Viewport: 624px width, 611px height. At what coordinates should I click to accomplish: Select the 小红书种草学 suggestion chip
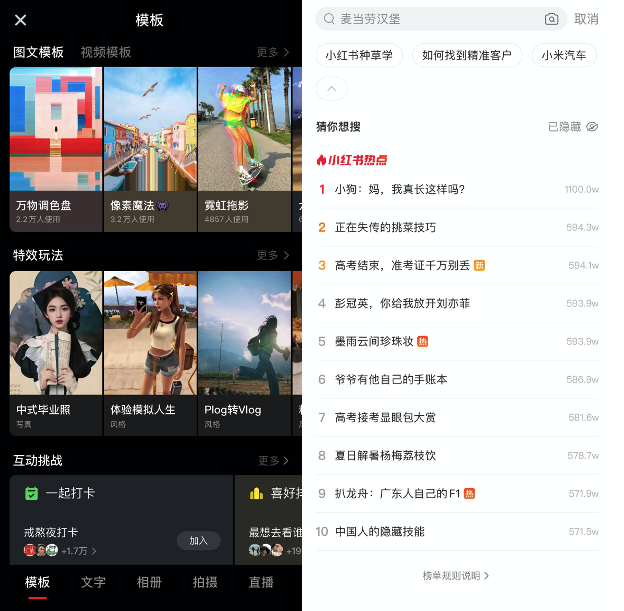click(x=359, y=55)
